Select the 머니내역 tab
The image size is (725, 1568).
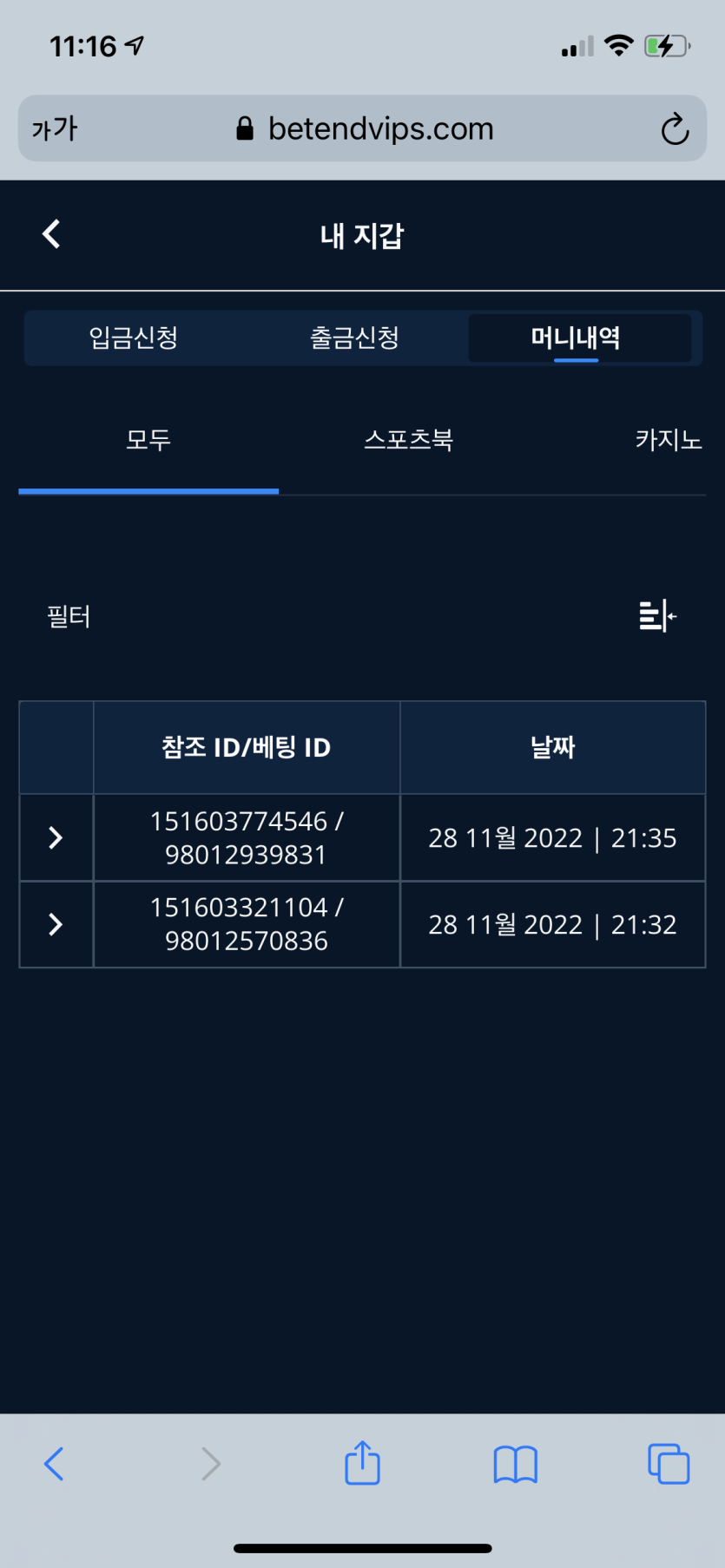(576, 338)
